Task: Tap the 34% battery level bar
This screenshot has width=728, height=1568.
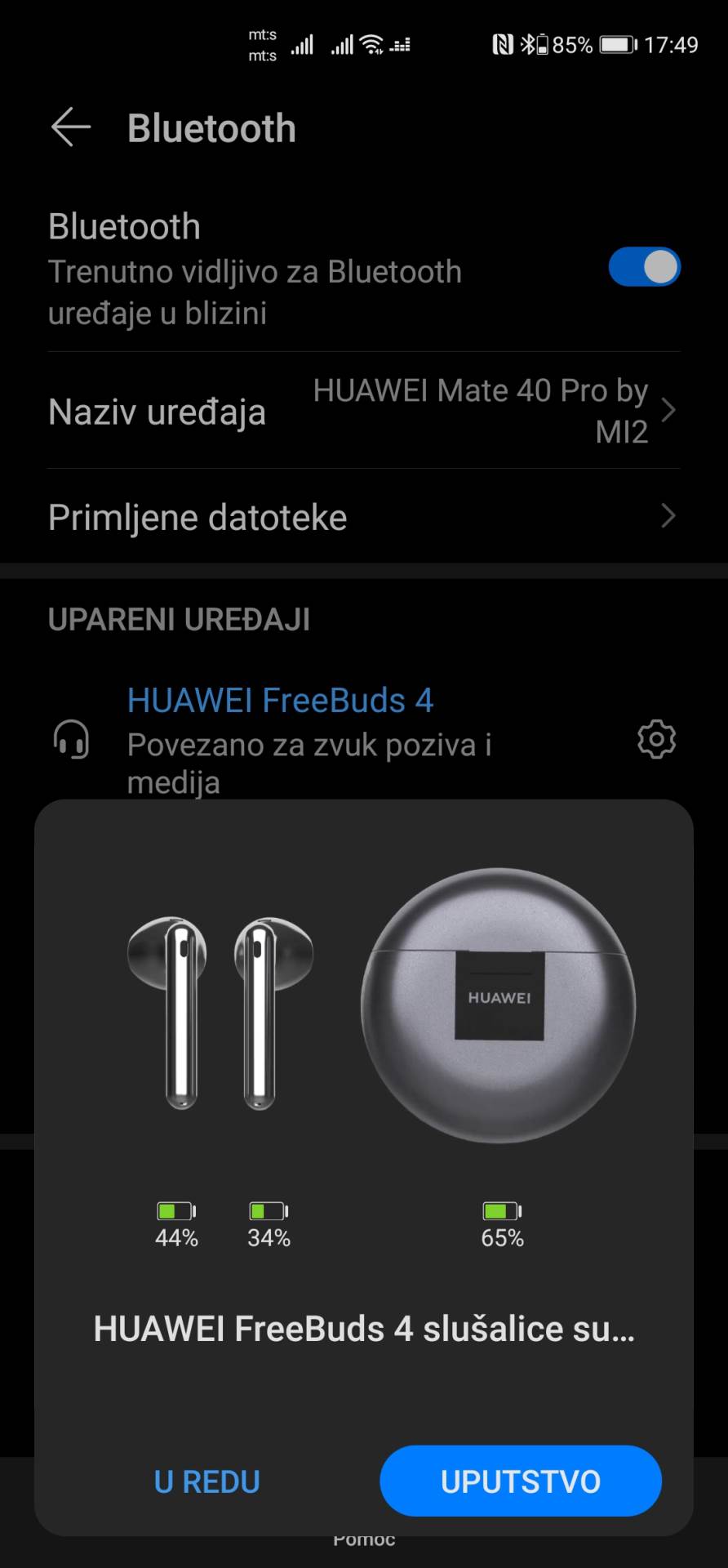Action: coord(269,1211)
